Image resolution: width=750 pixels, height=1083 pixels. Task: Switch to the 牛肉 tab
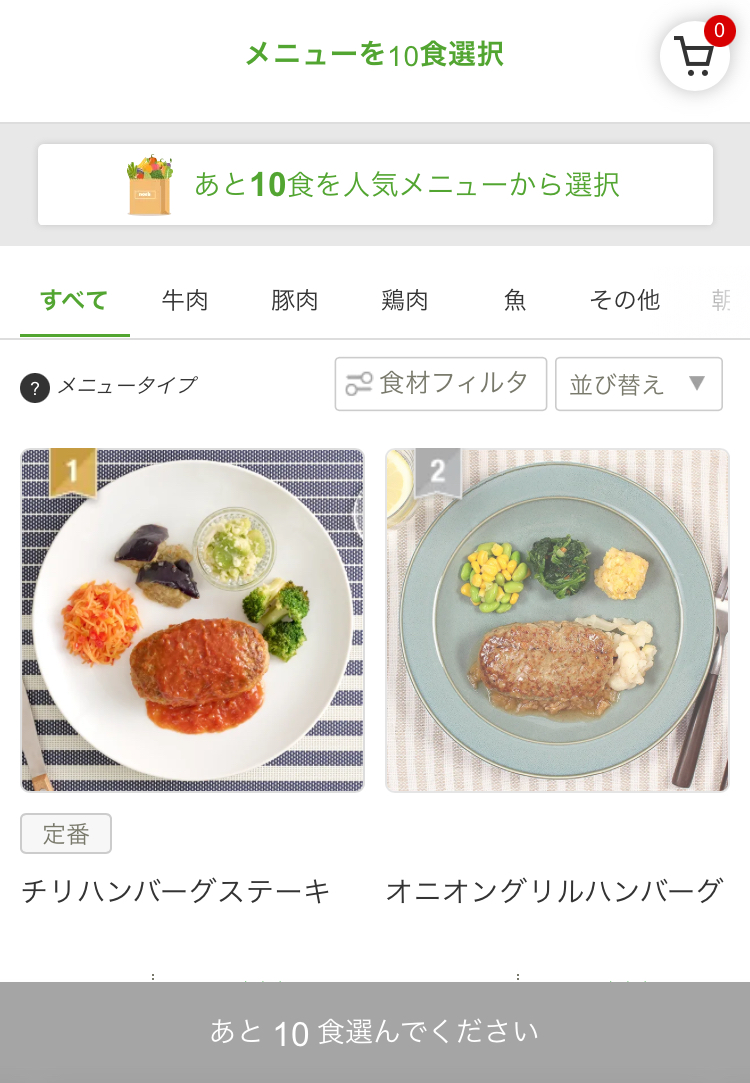click(183, 301)
